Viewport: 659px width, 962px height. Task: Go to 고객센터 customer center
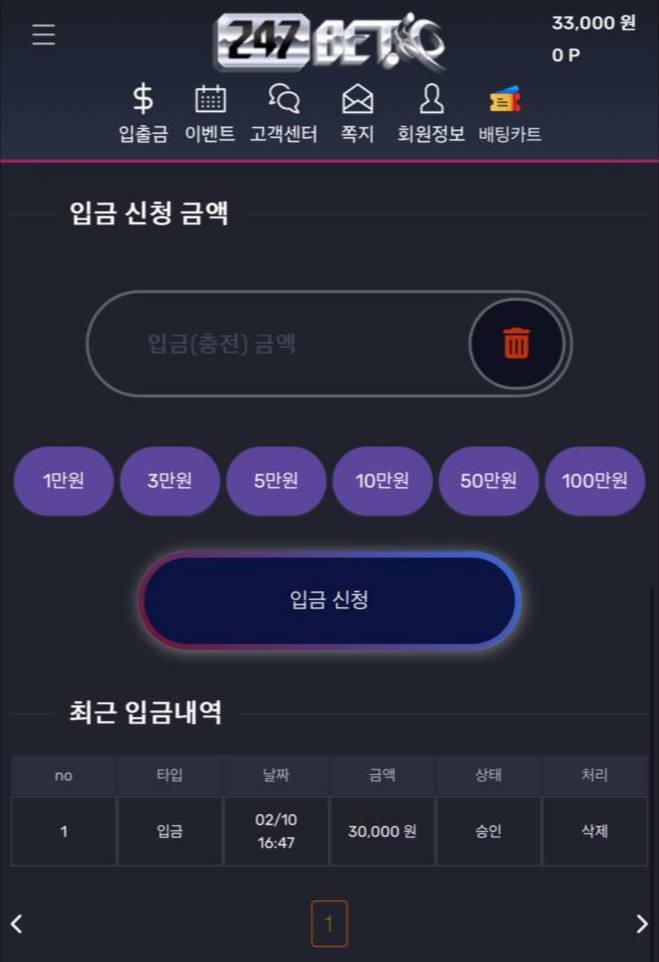pos(283,114)
